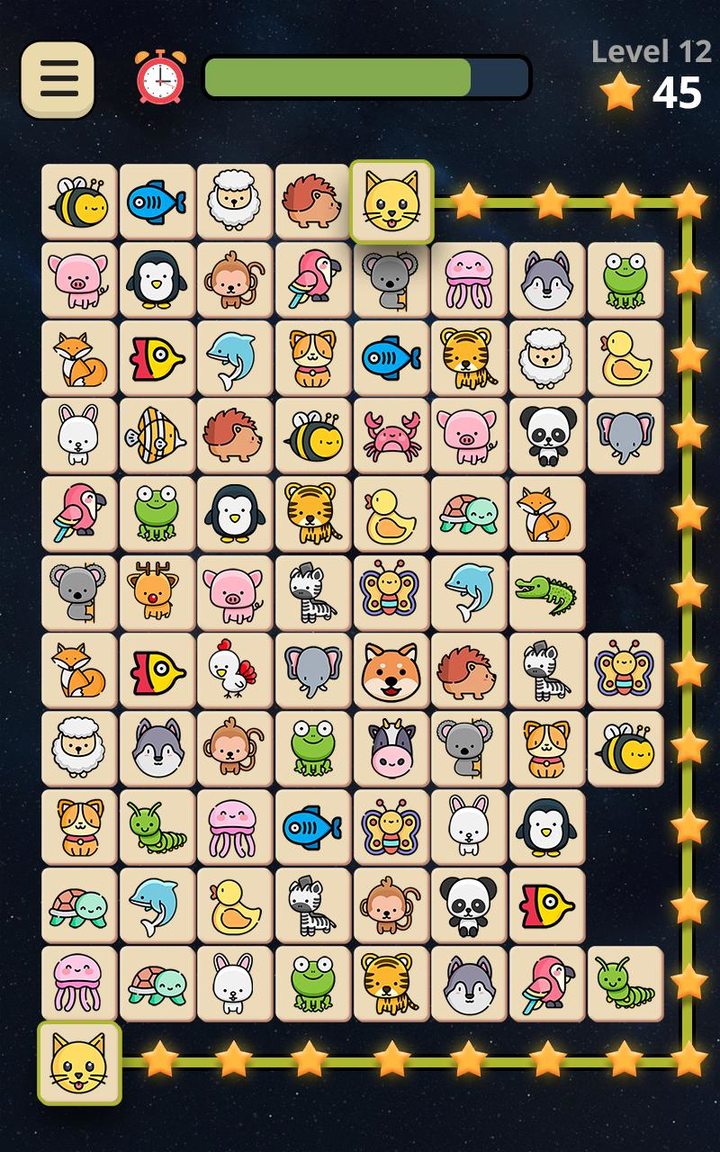This screenshot has width=720, height=1152.
Task: Open the hamburger menu button
Action: tap(58, 80)
